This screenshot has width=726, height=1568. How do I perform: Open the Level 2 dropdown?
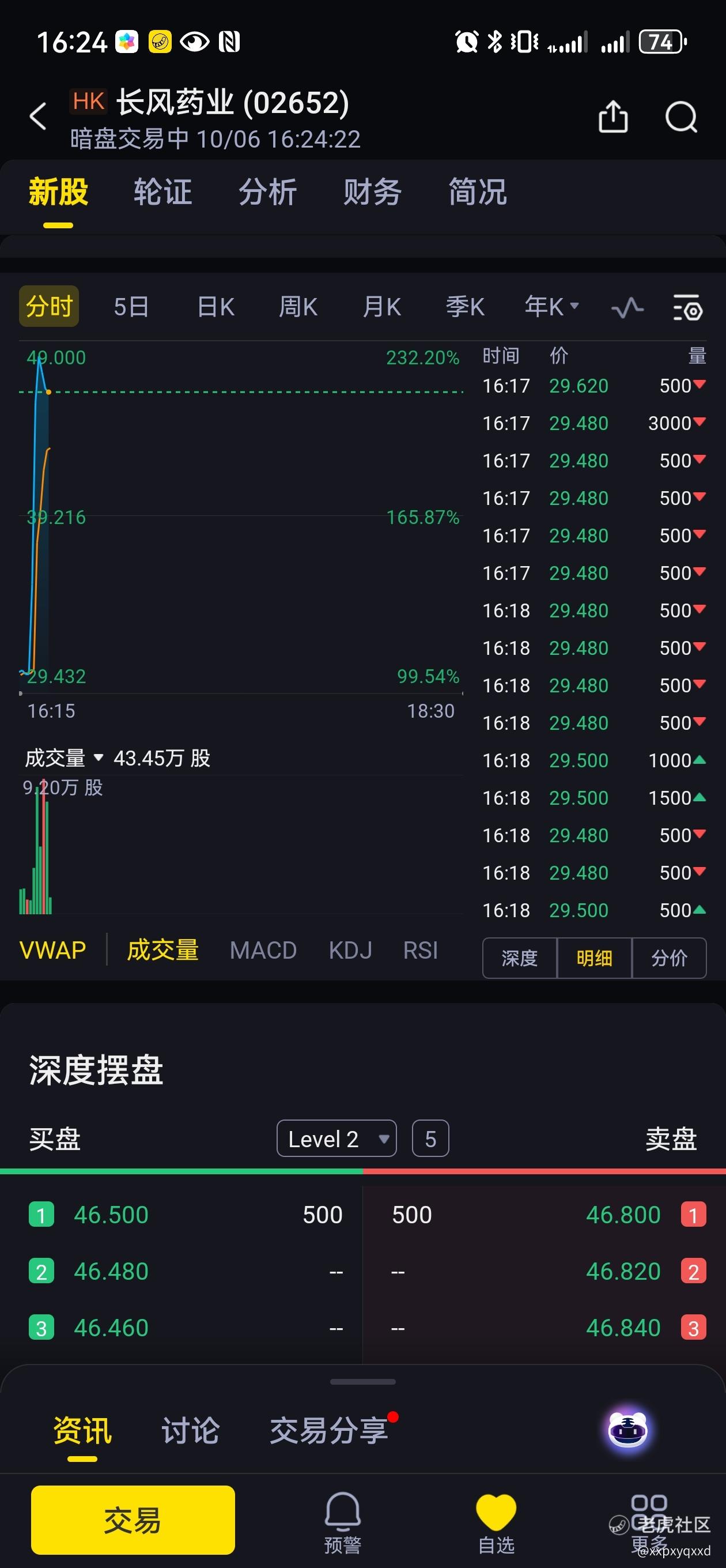coord(336,1139)
